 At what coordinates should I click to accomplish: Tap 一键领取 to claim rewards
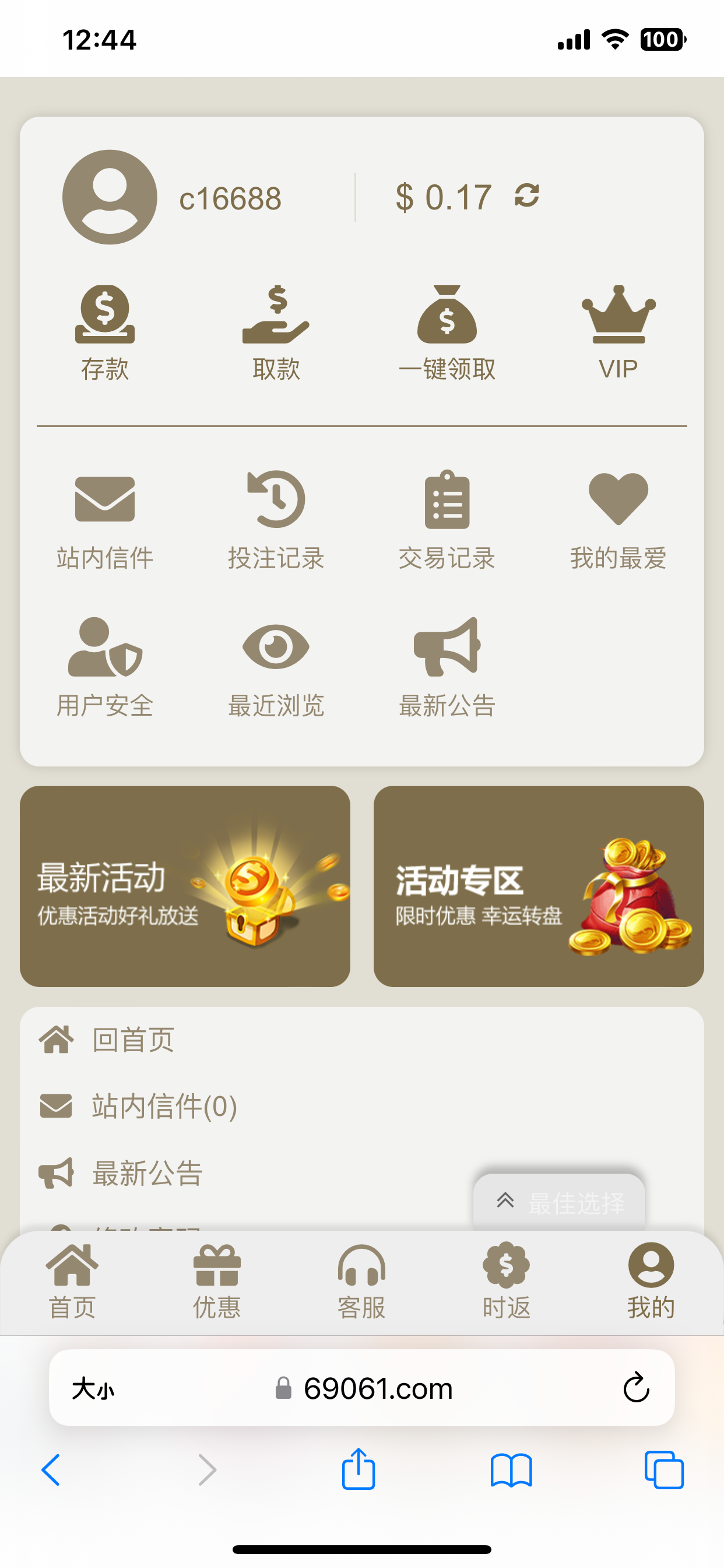pos(447,332)
